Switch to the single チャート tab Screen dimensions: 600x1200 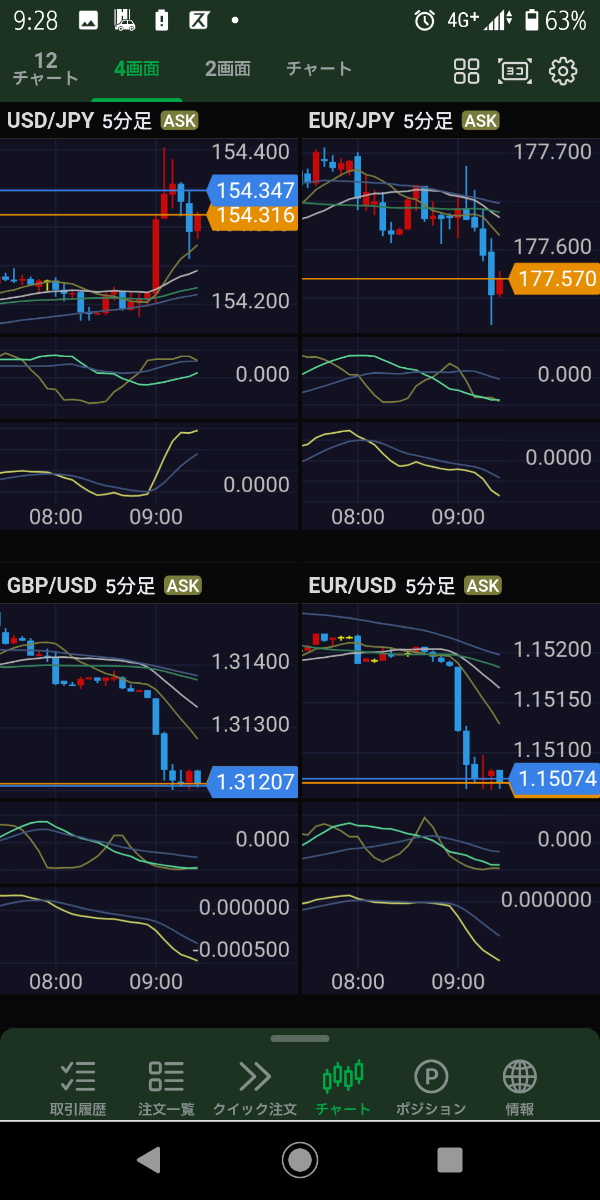pyautogui.click(x=319, y=69)
